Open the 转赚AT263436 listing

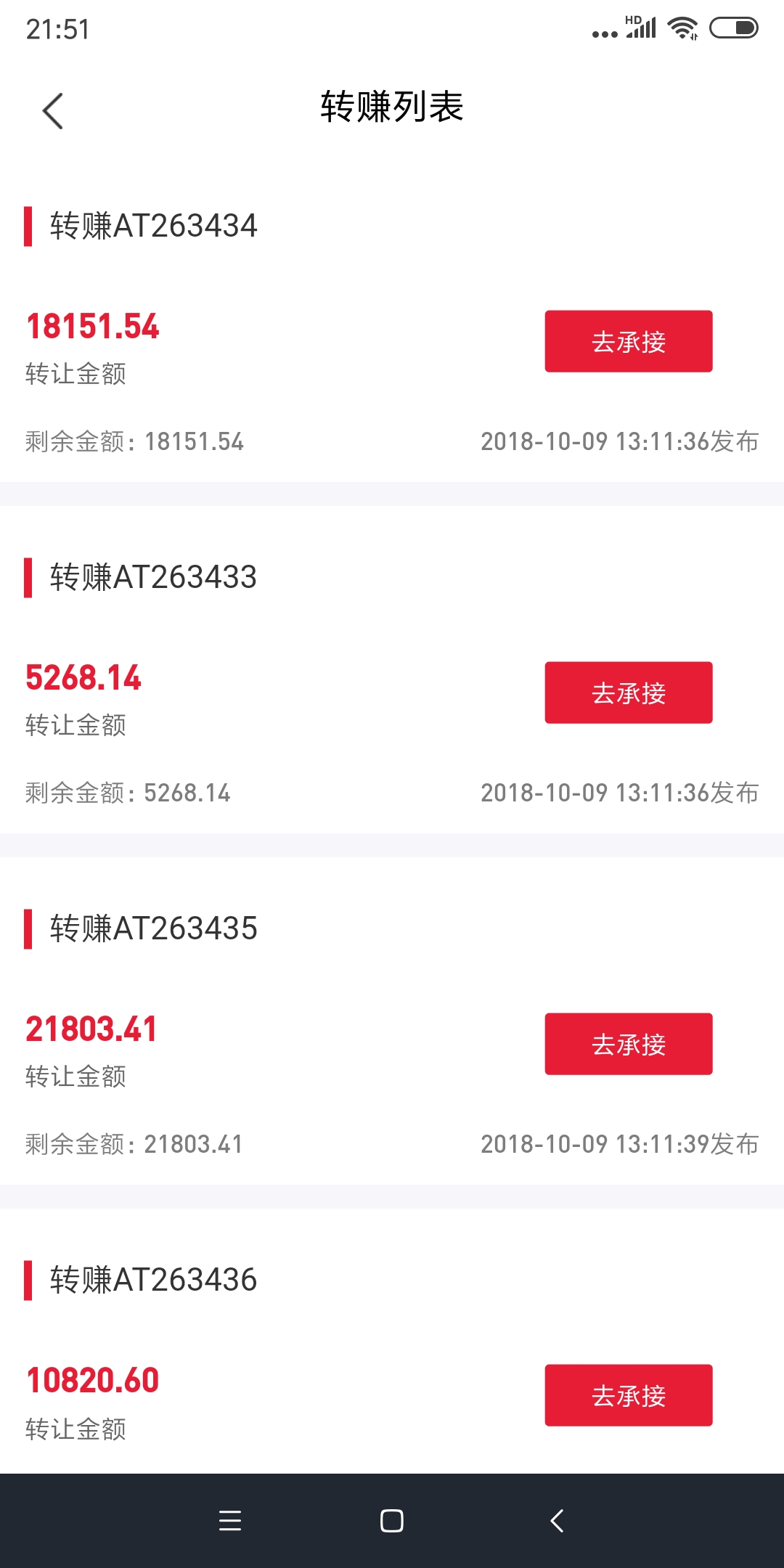pos(153,1280)
